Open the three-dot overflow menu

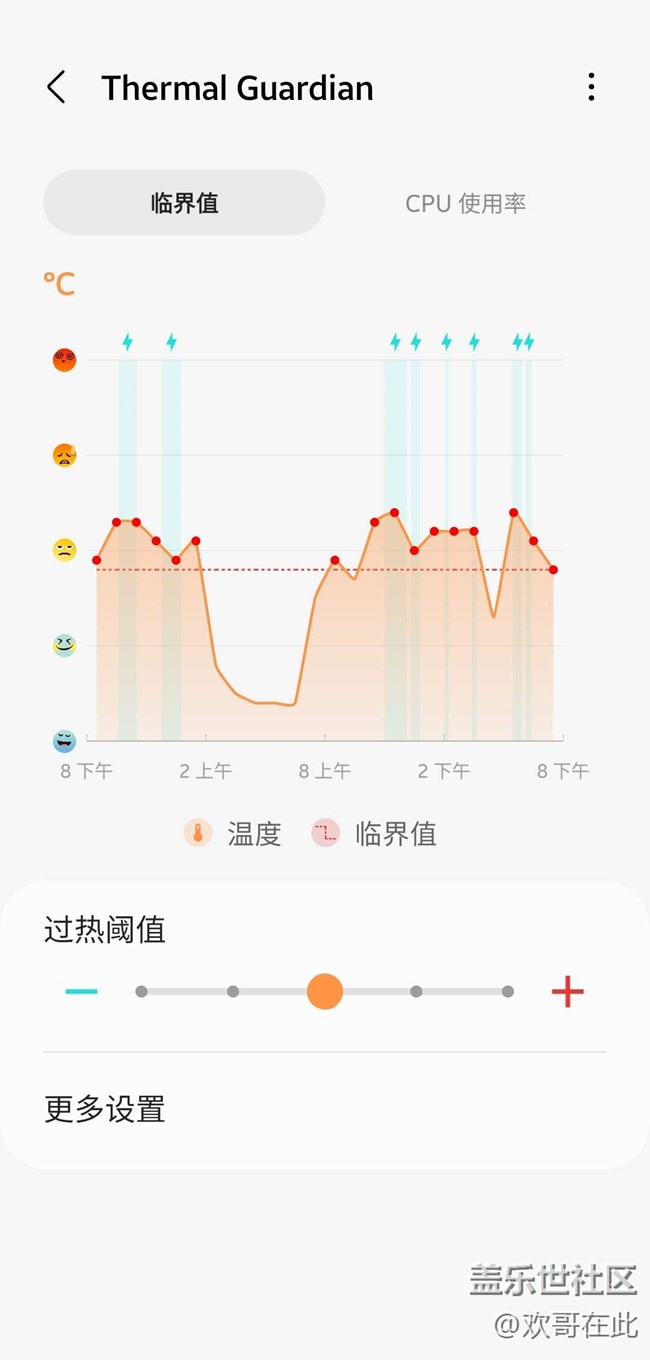591,88
